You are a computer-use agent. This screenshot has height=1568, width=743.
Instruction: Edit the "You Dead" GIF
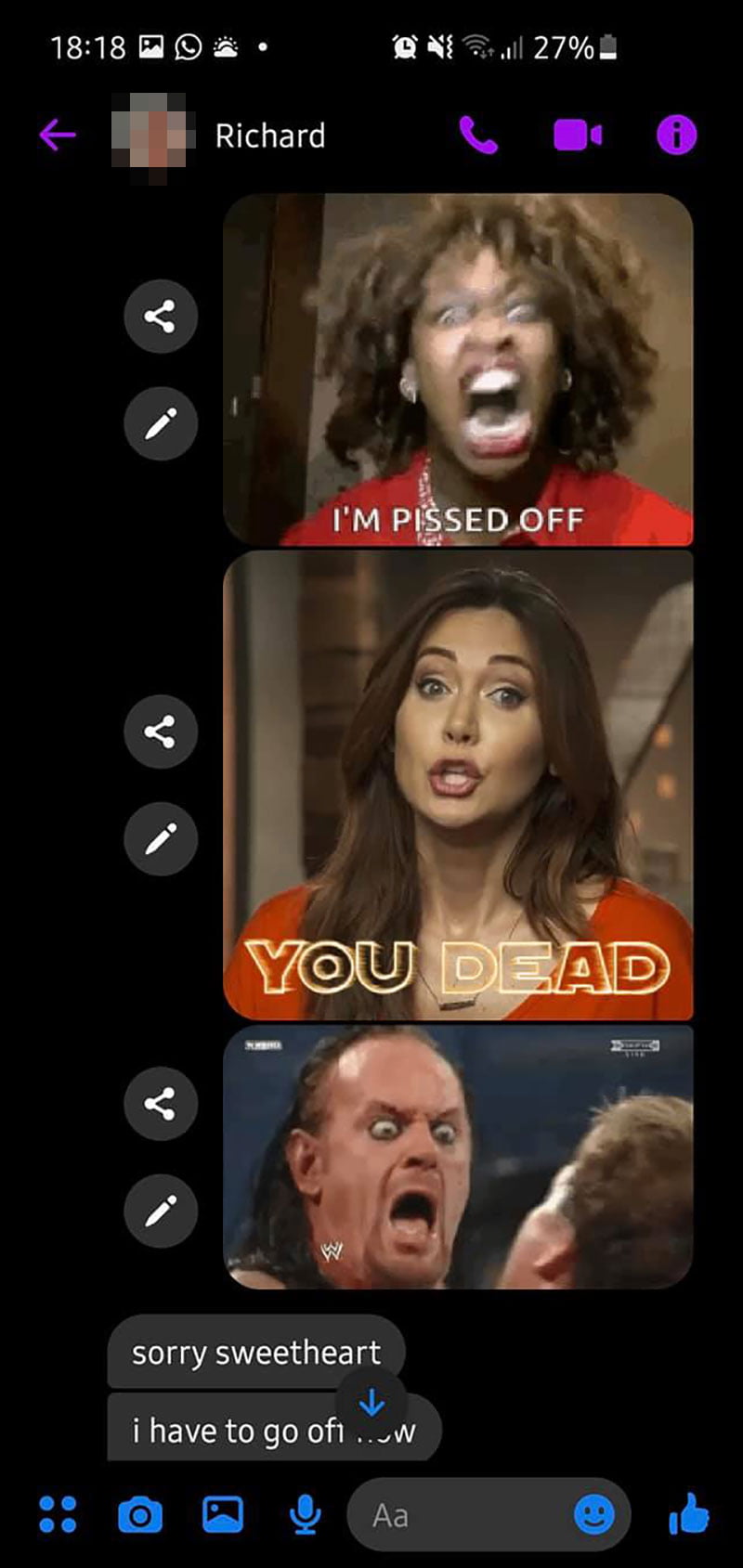(x=161, y=839)
